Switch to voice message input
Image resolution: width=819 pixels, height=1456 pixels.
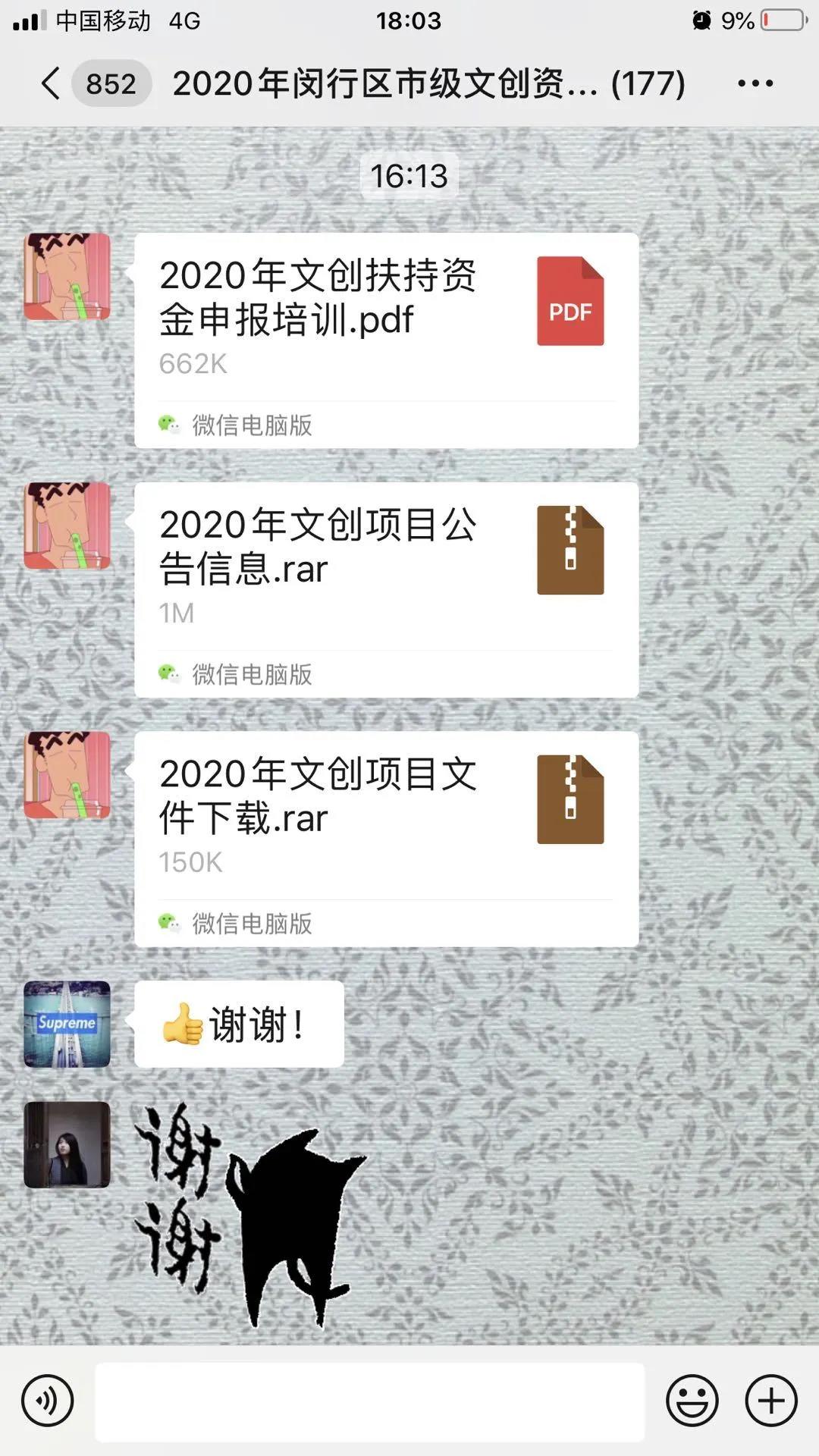pos(48,1401)
